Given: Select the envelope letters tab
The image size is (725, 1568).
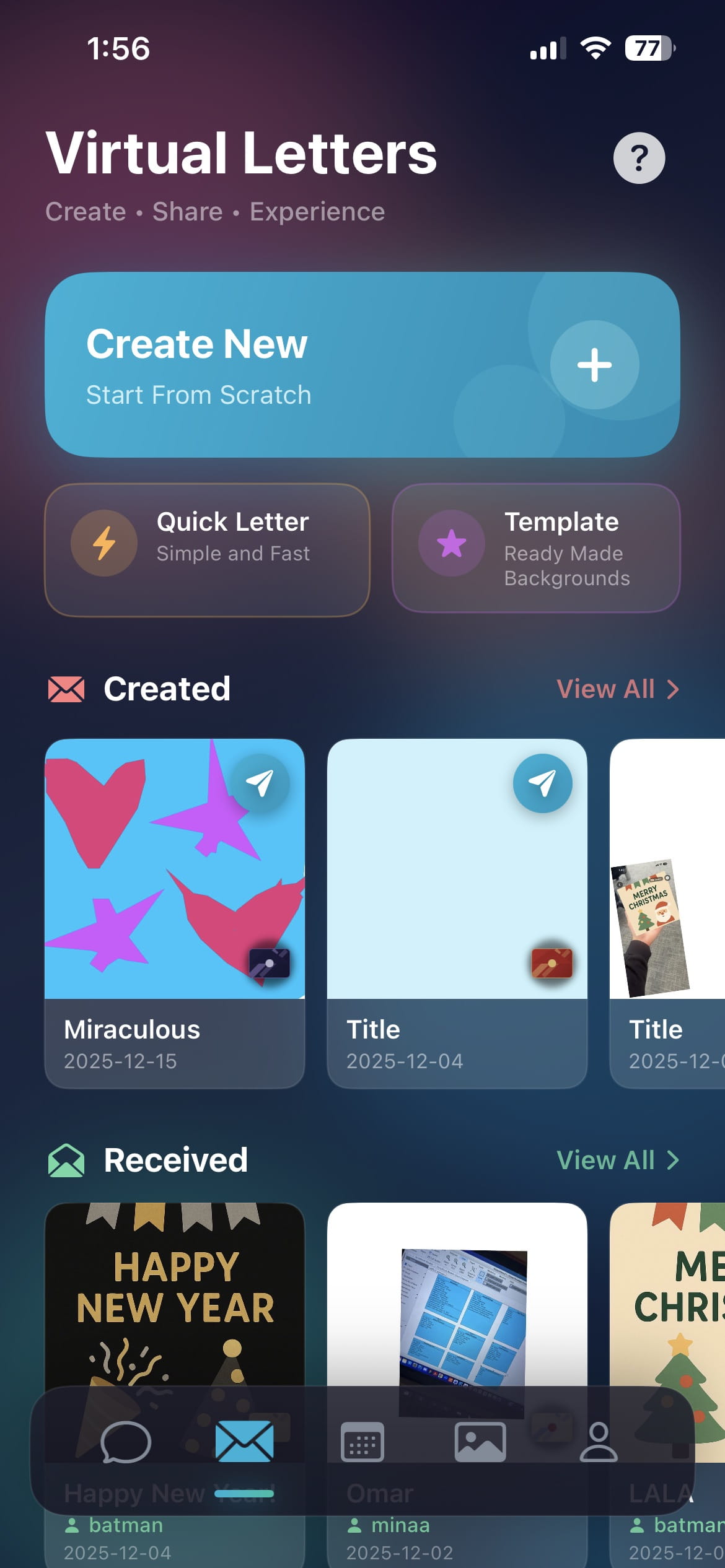Looking at the screenshot, I should pos(244,1442).
